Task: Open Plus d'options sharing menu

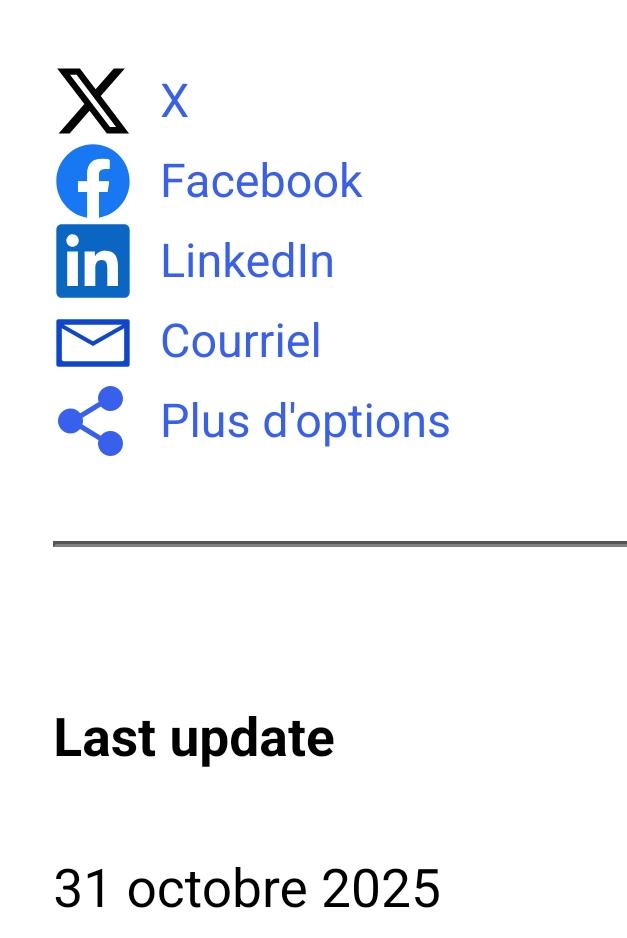Action: [x=304, y=421]
